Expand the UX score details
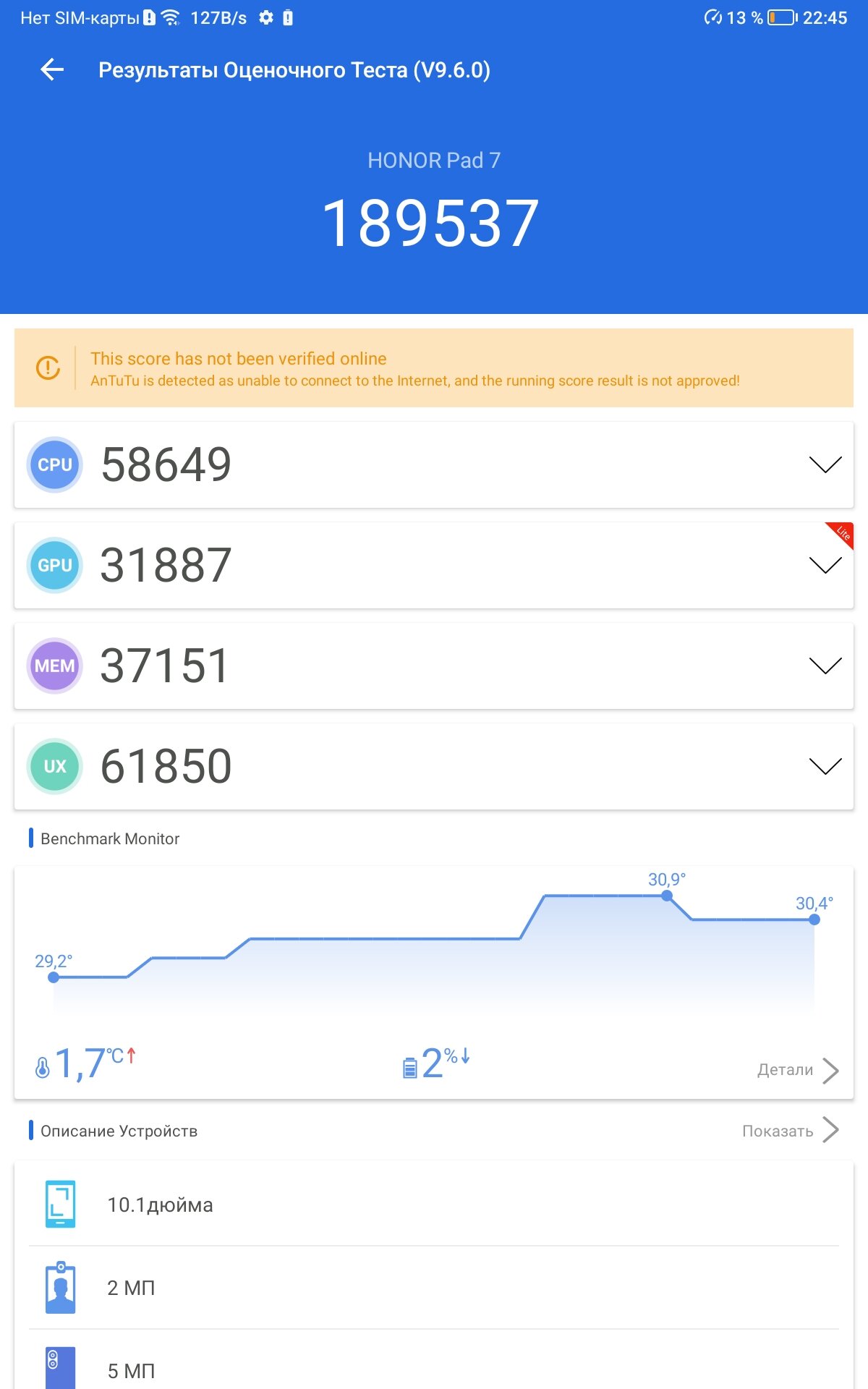Screen dimensions: 868x1389 (x=825, y=766)
